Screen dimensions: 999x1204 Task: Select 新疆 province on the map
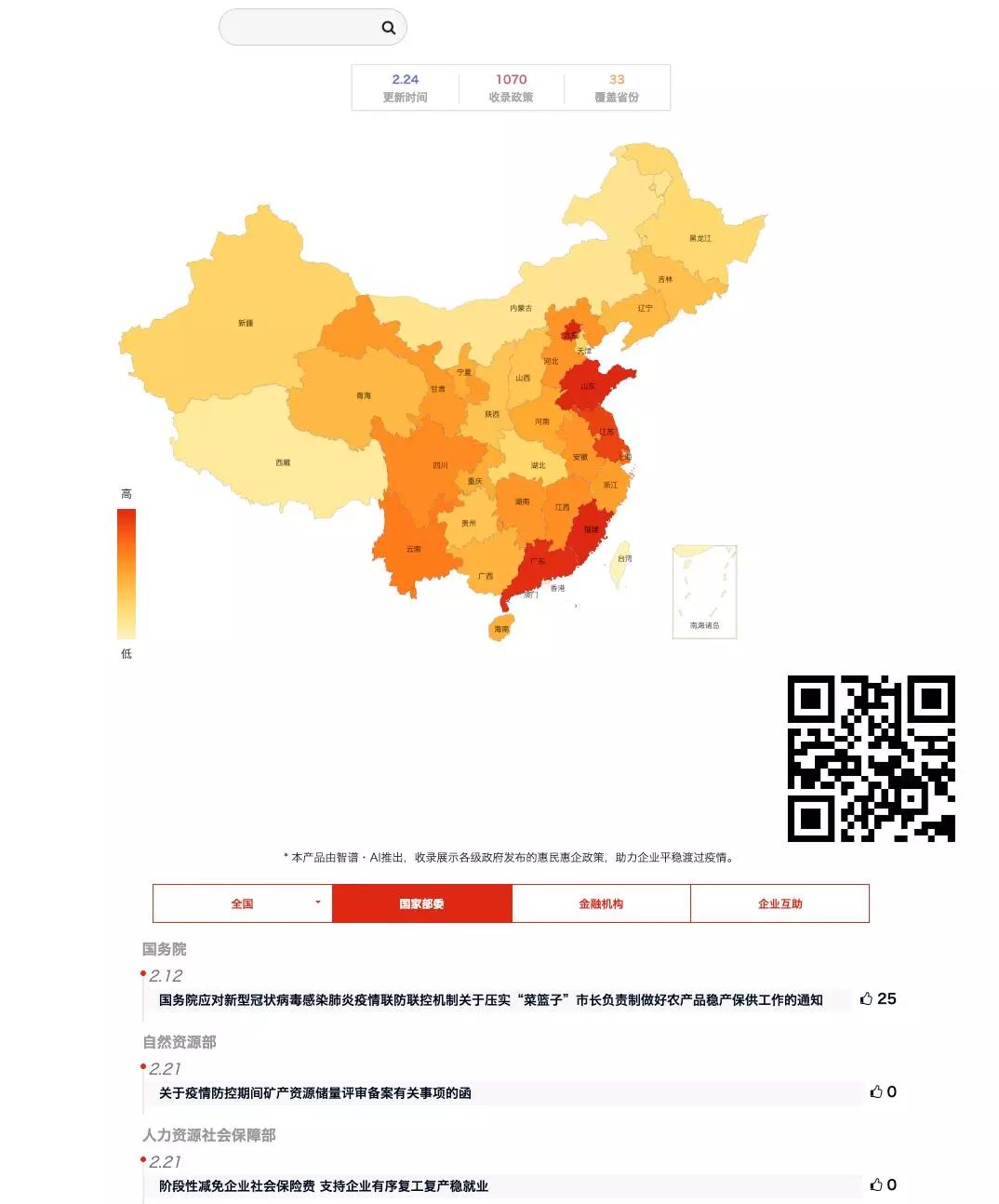(x=246, y=323)
